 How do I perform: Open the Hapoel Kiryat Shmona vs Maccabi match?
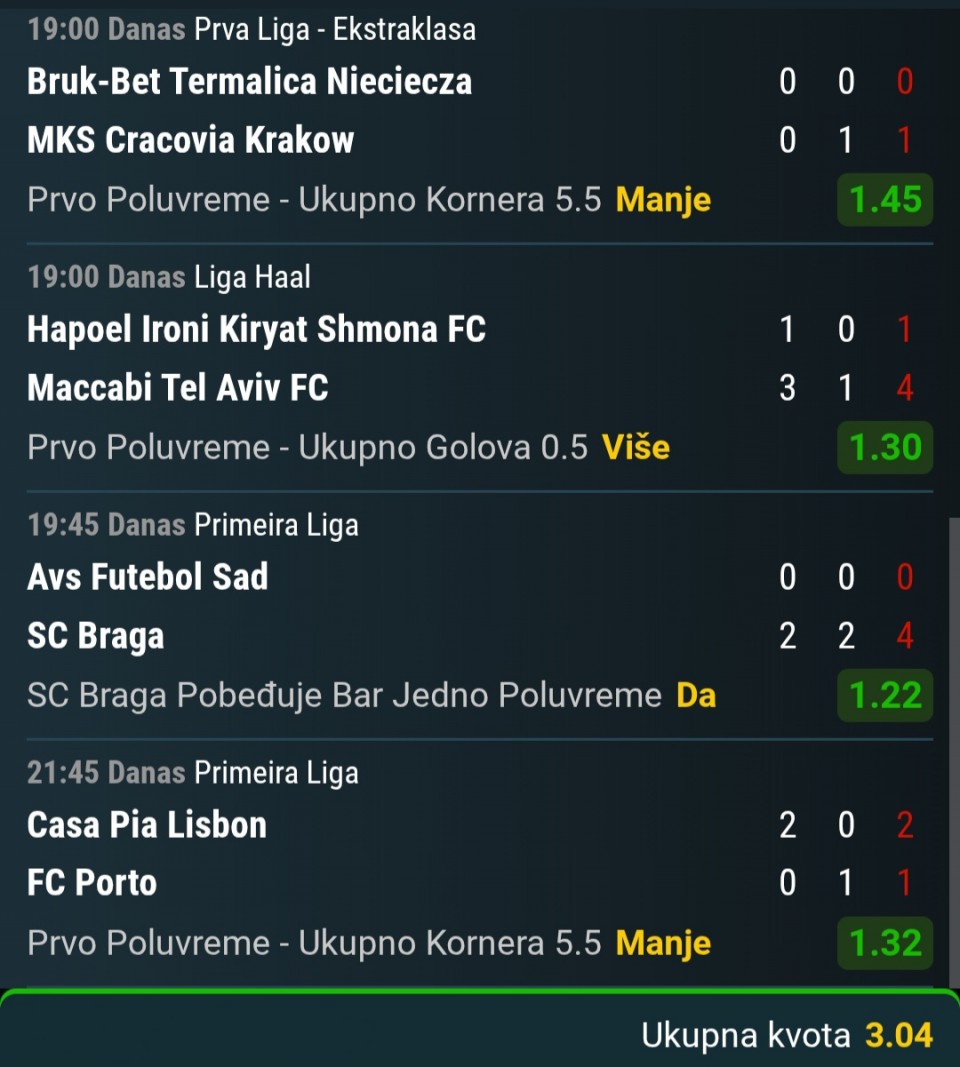pos(256,358)
